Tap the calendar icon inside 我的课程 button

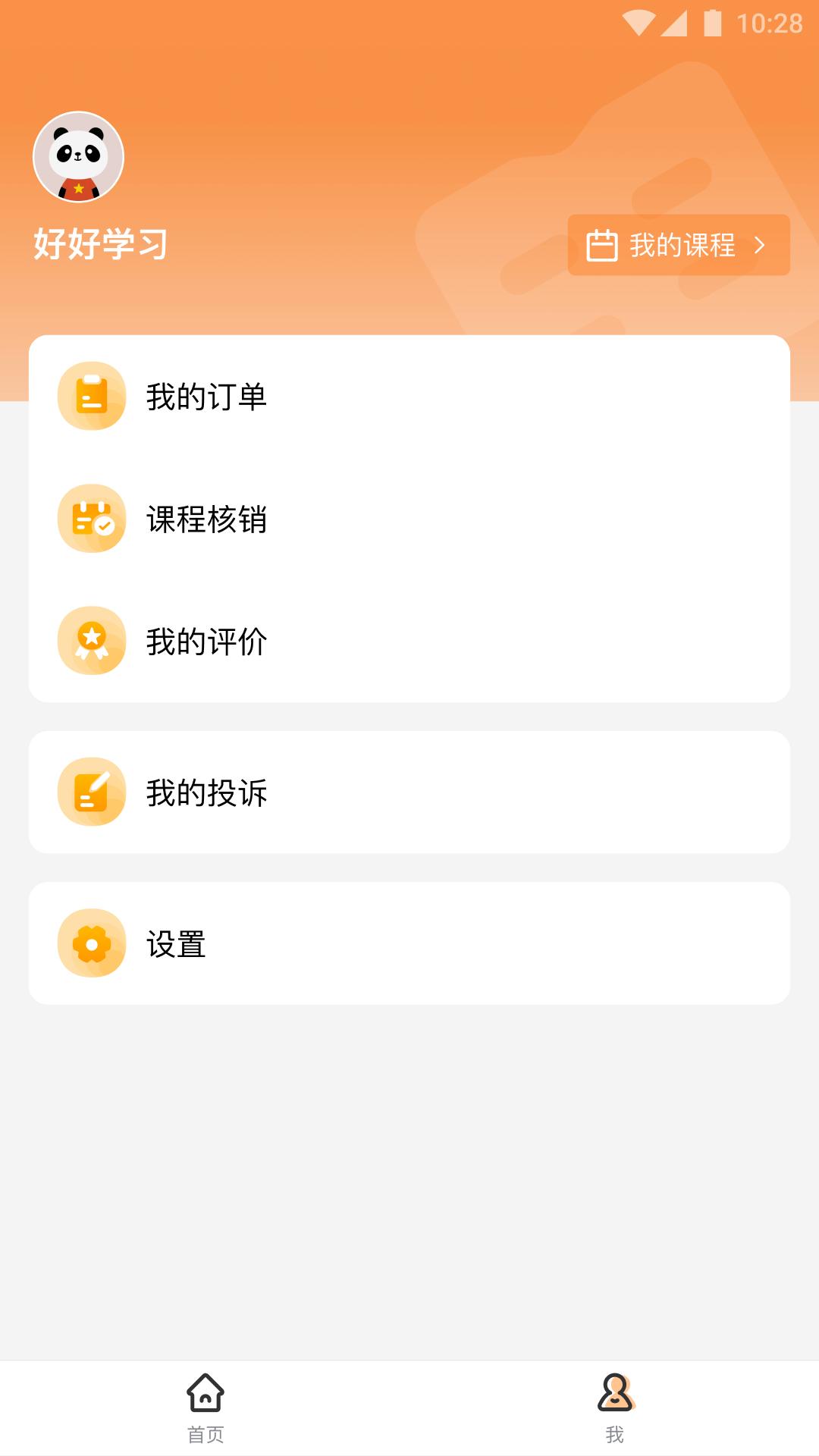tap(601, 244)
